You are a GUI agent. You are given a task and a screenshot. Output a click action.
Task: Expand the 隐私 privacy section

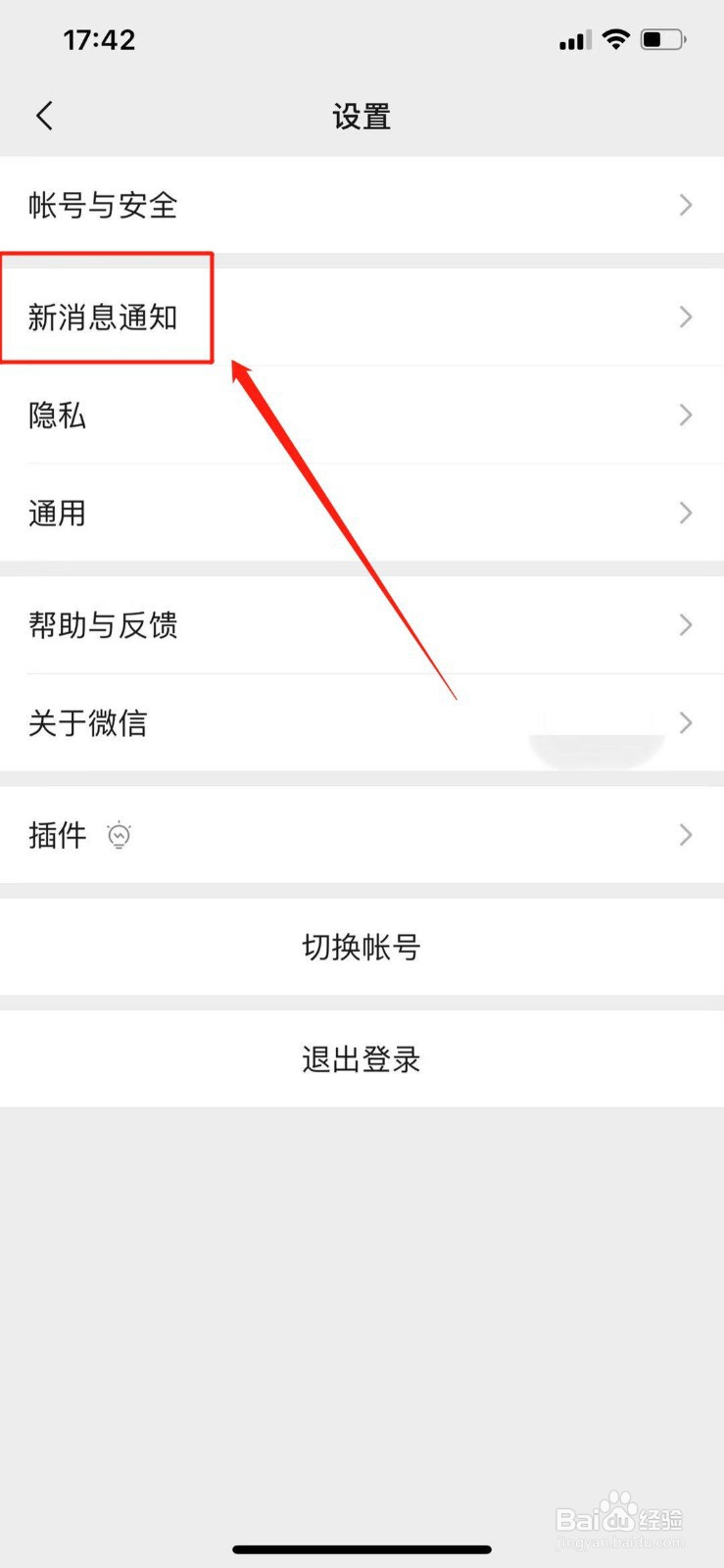coord(362,415)
